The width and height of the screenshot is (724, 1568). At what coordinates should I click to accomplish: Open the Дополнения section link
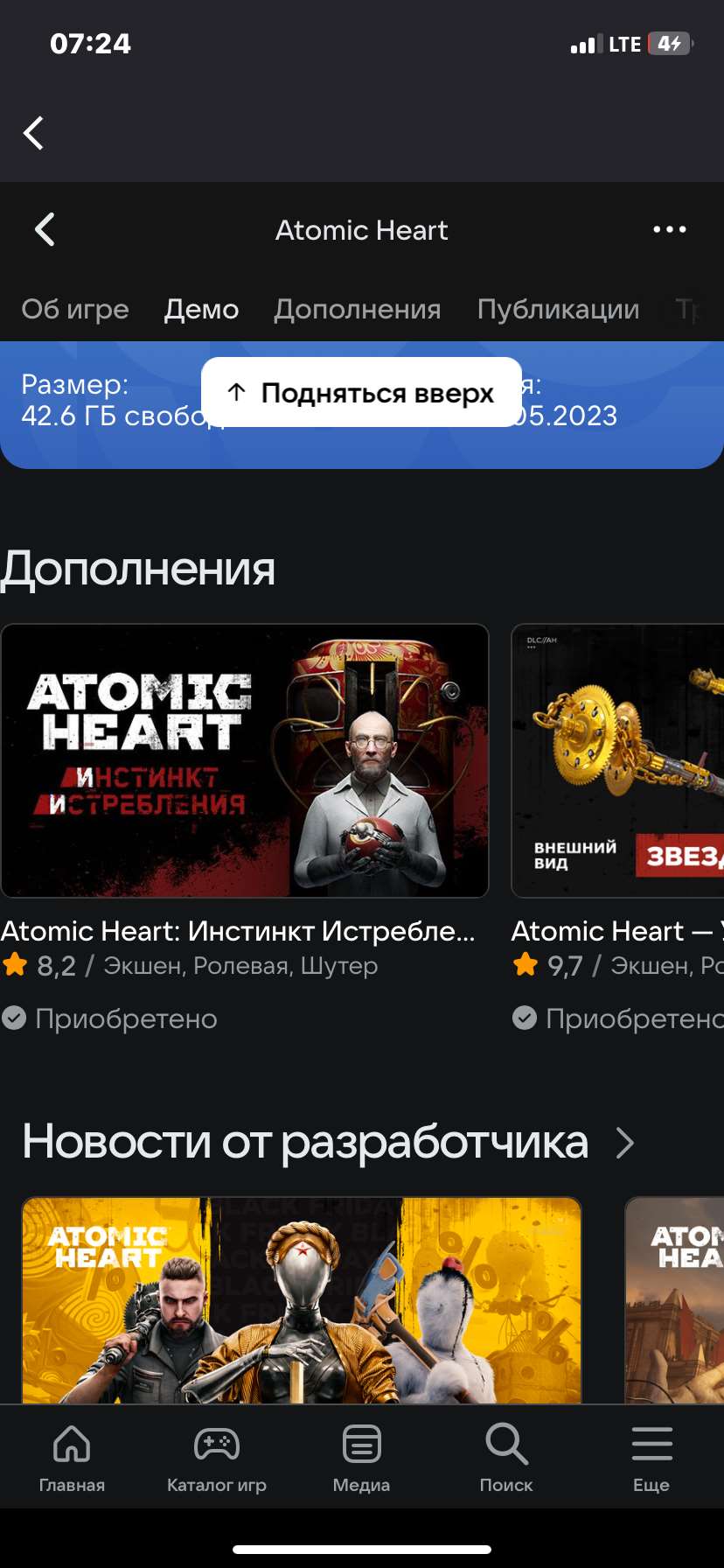pyautogui.click(x=358, y=309)
